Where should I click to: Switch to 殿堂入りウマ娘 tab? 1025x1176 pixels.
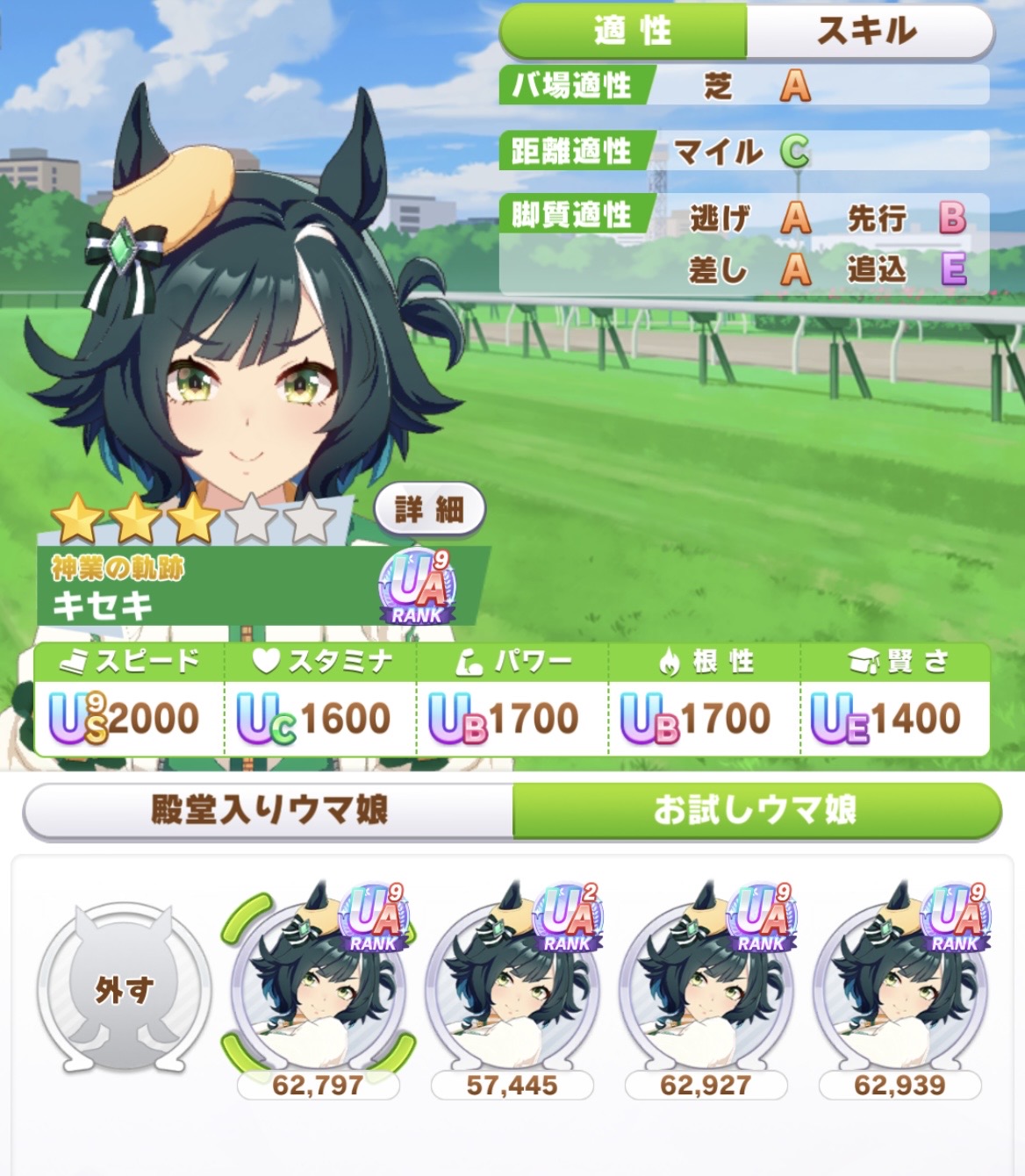pyautogui.click(x=269, y=809)
